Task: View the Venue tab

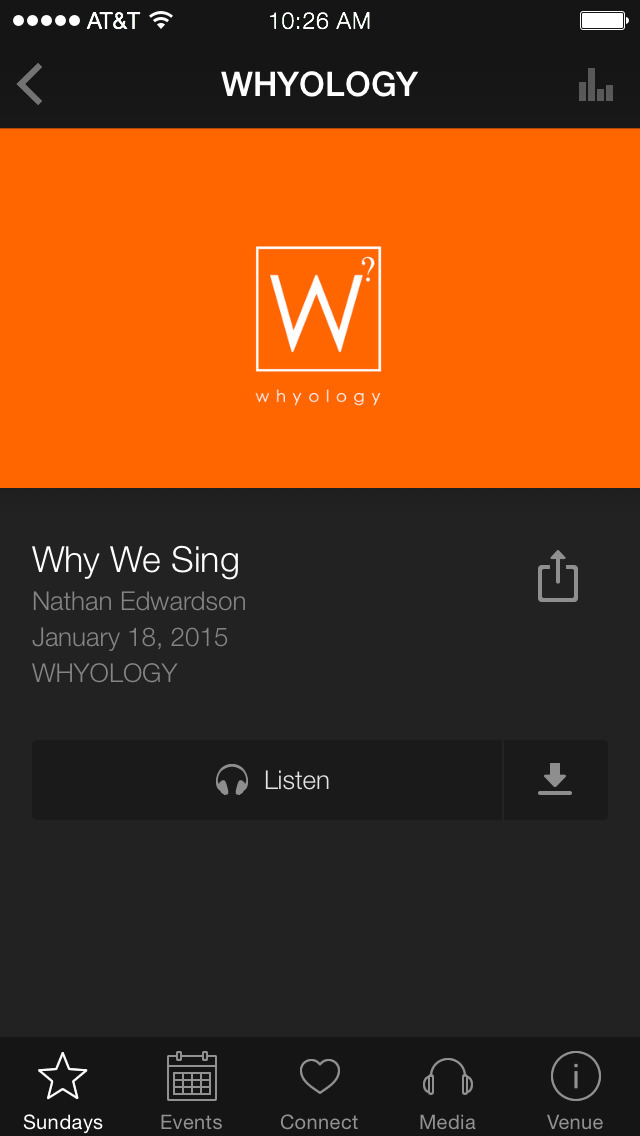Action: point(575,1088)
